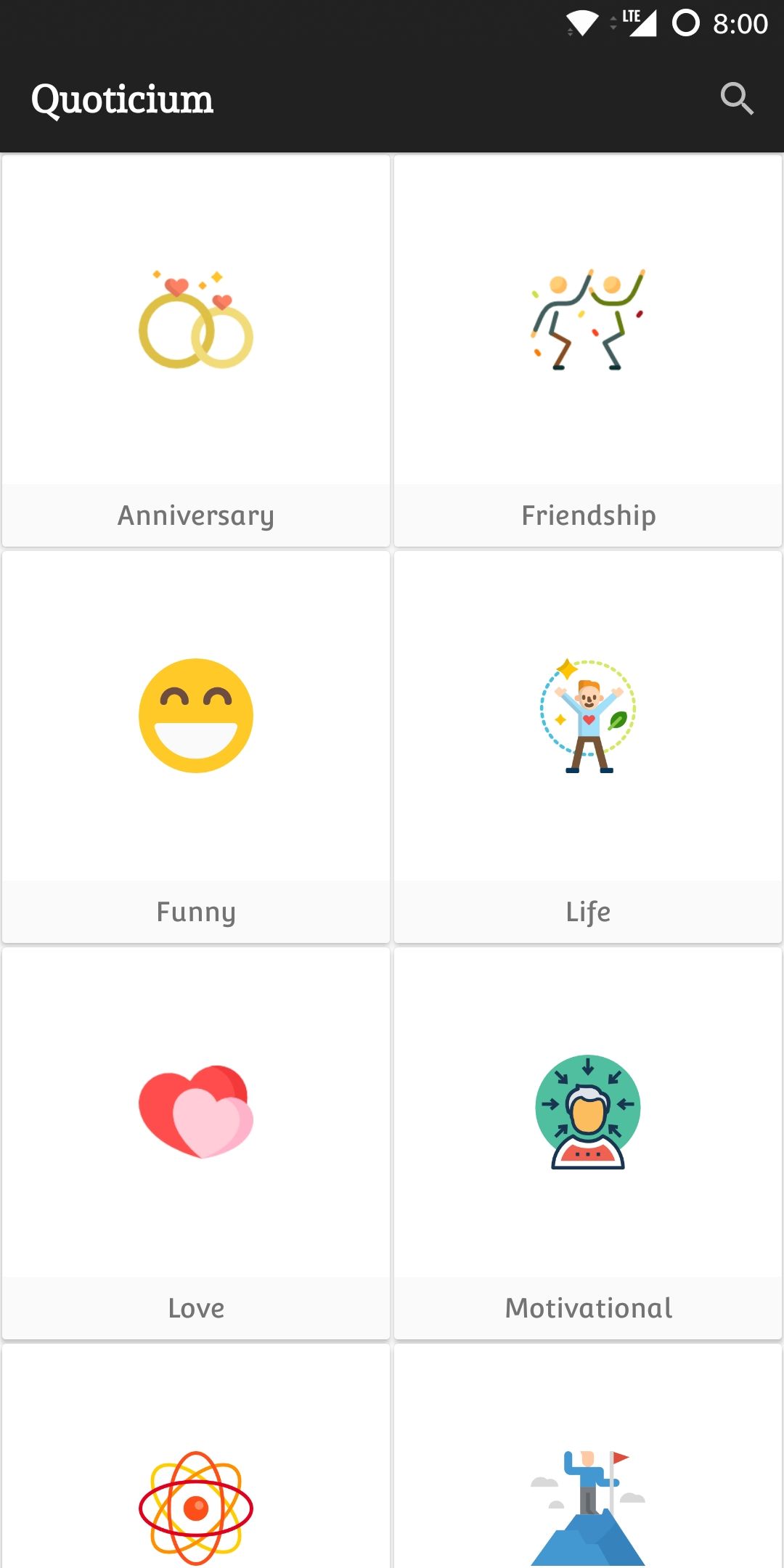784x1568 pixels.
Task: Browse Funny quotes
Action: (196, 747)
